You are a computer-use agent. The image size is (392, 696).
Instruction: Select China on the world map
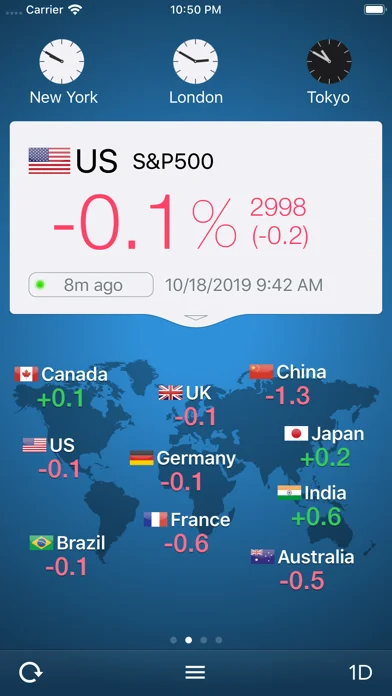coord(288,384)
